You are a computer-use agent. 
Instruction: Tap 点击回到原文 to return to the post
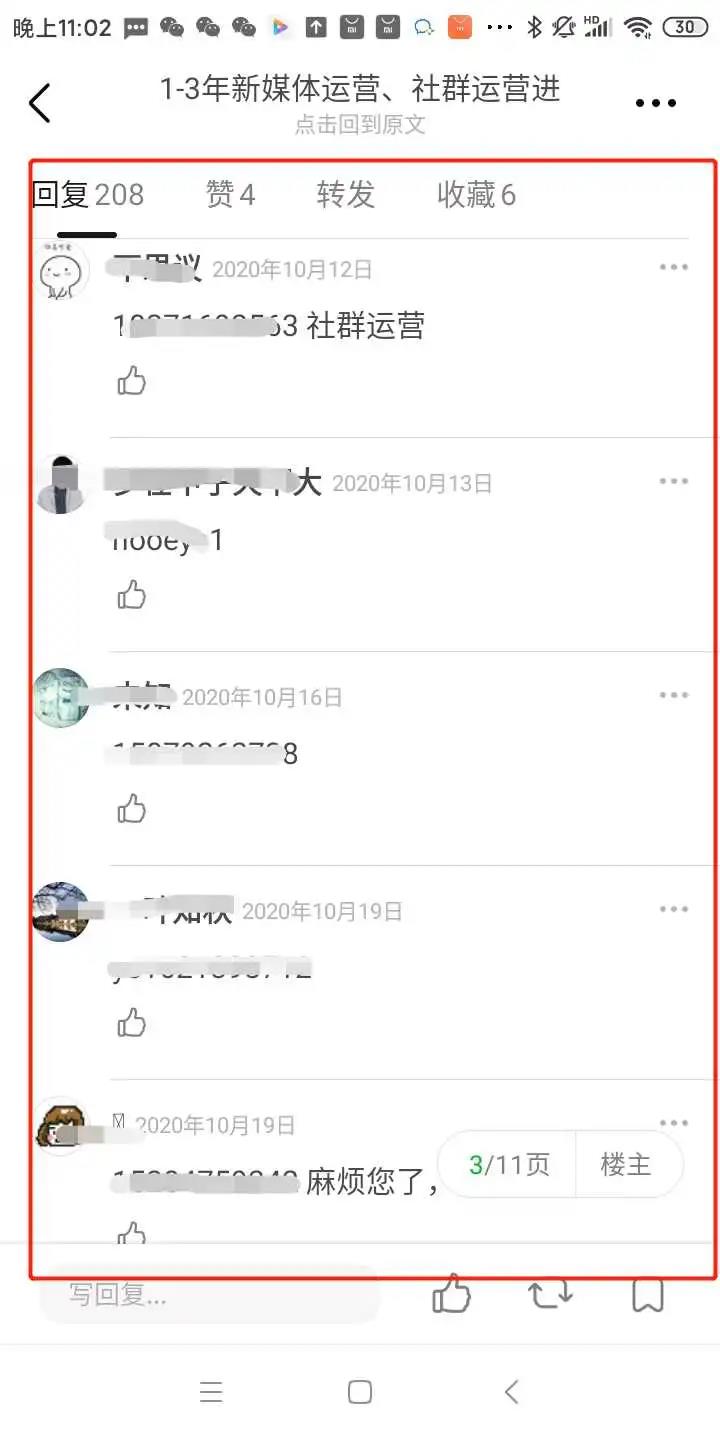coord(360,125)
